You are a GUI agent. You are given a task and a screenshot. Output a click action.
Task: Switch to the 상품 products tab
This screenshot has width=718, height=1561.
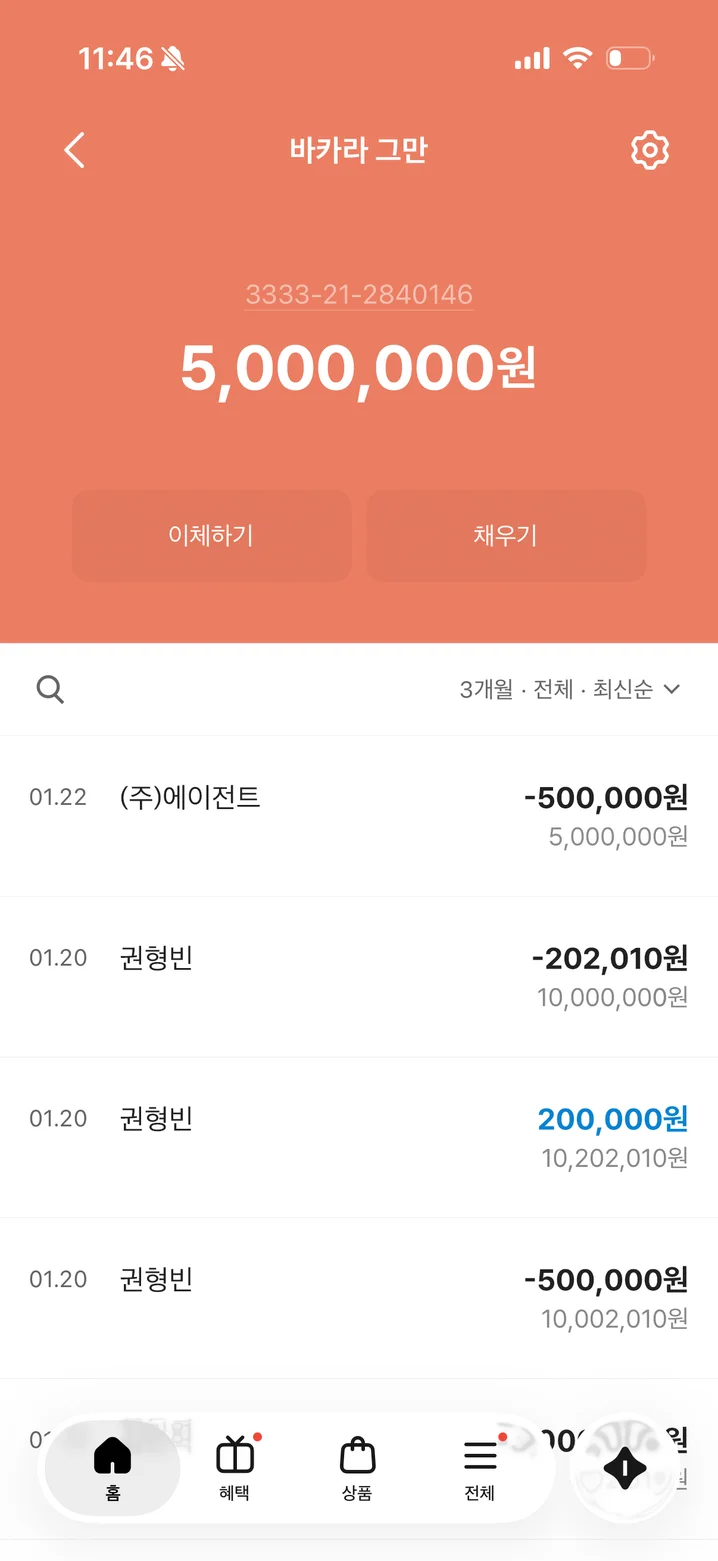tap(357, 1468)
